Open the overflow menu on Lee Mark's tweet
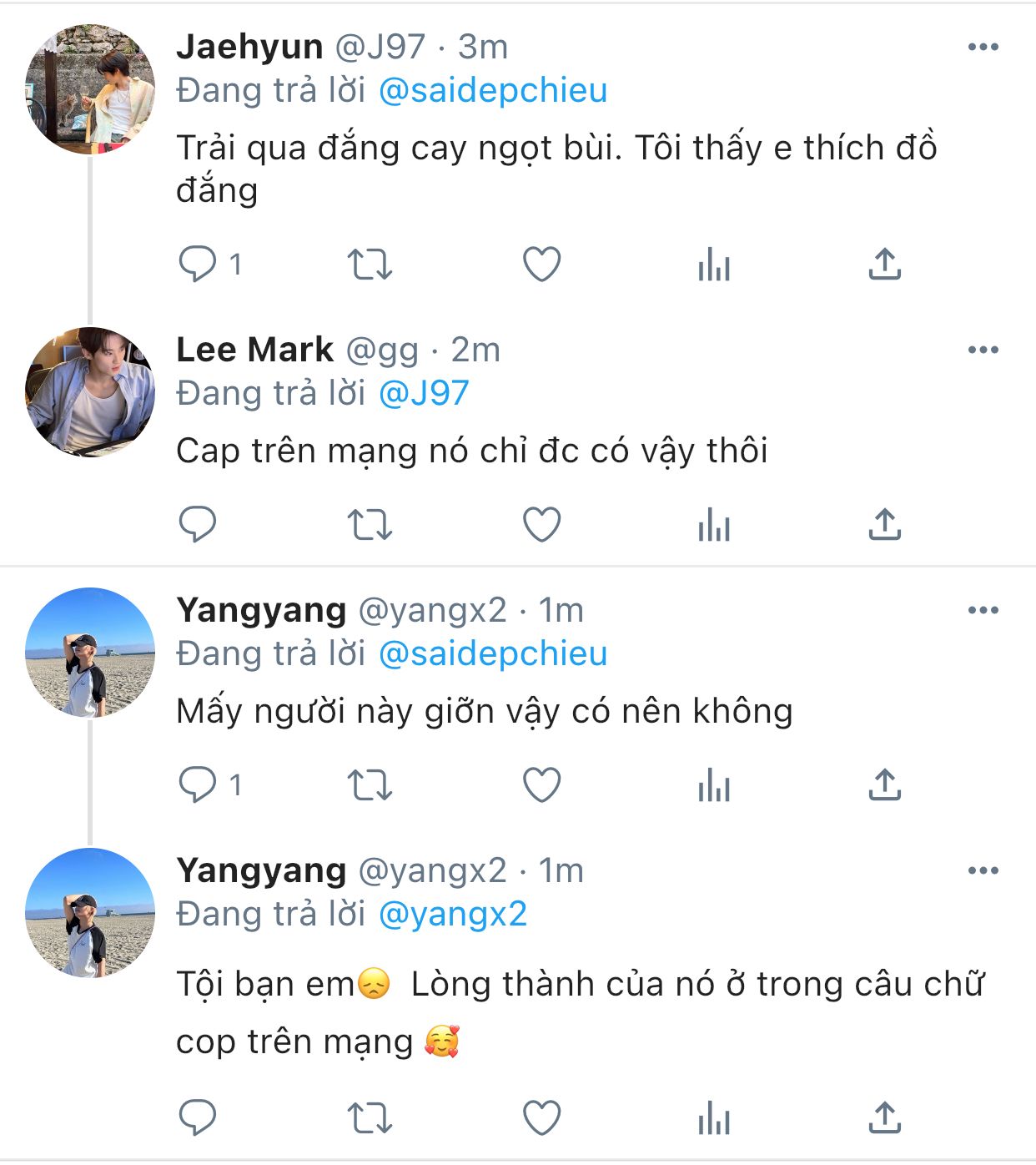The width and height of the screenshot is (1036, 1165). pyautogui.click(x=983, y=350)
